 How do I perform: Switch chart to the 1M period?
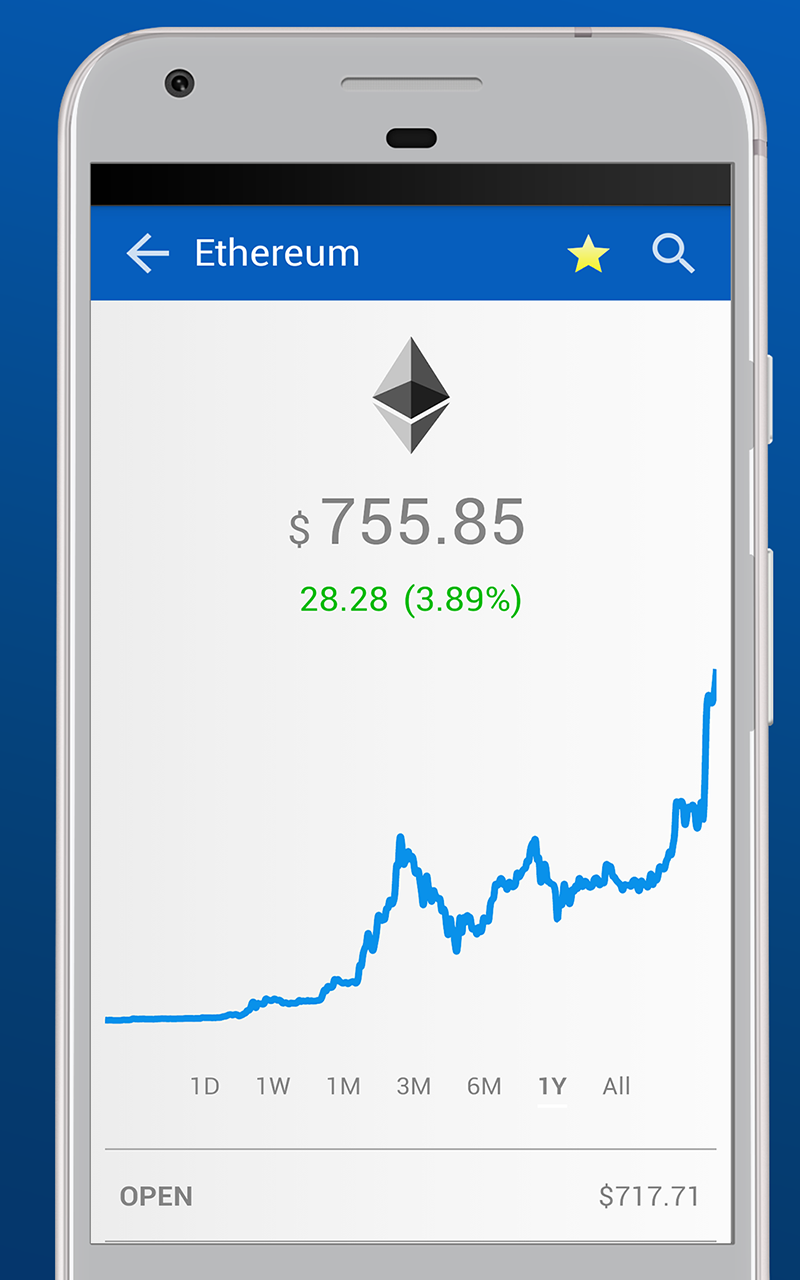click(x=342, y=1086)
